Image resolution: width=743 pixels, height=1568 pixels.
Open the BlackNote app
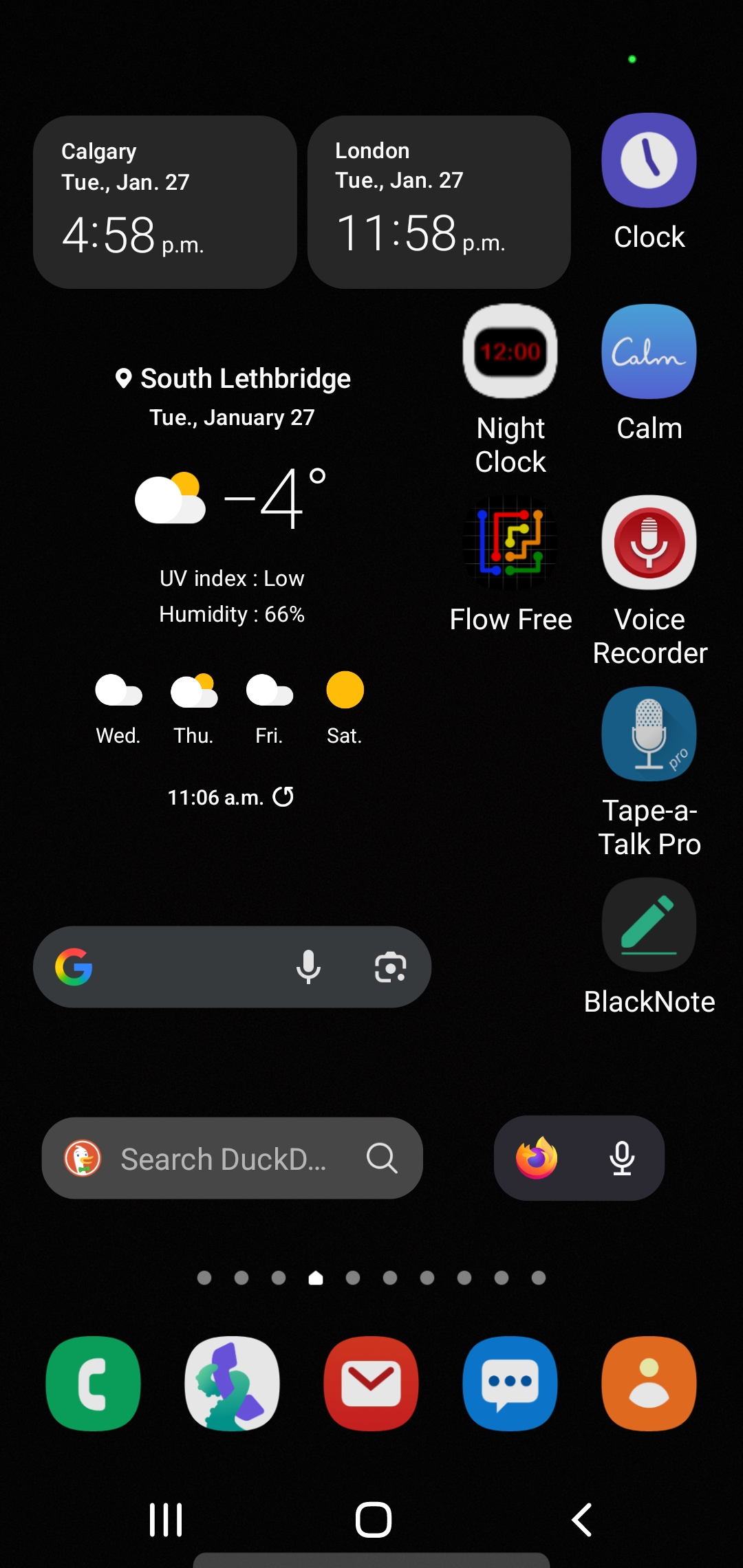click(649, 925)
